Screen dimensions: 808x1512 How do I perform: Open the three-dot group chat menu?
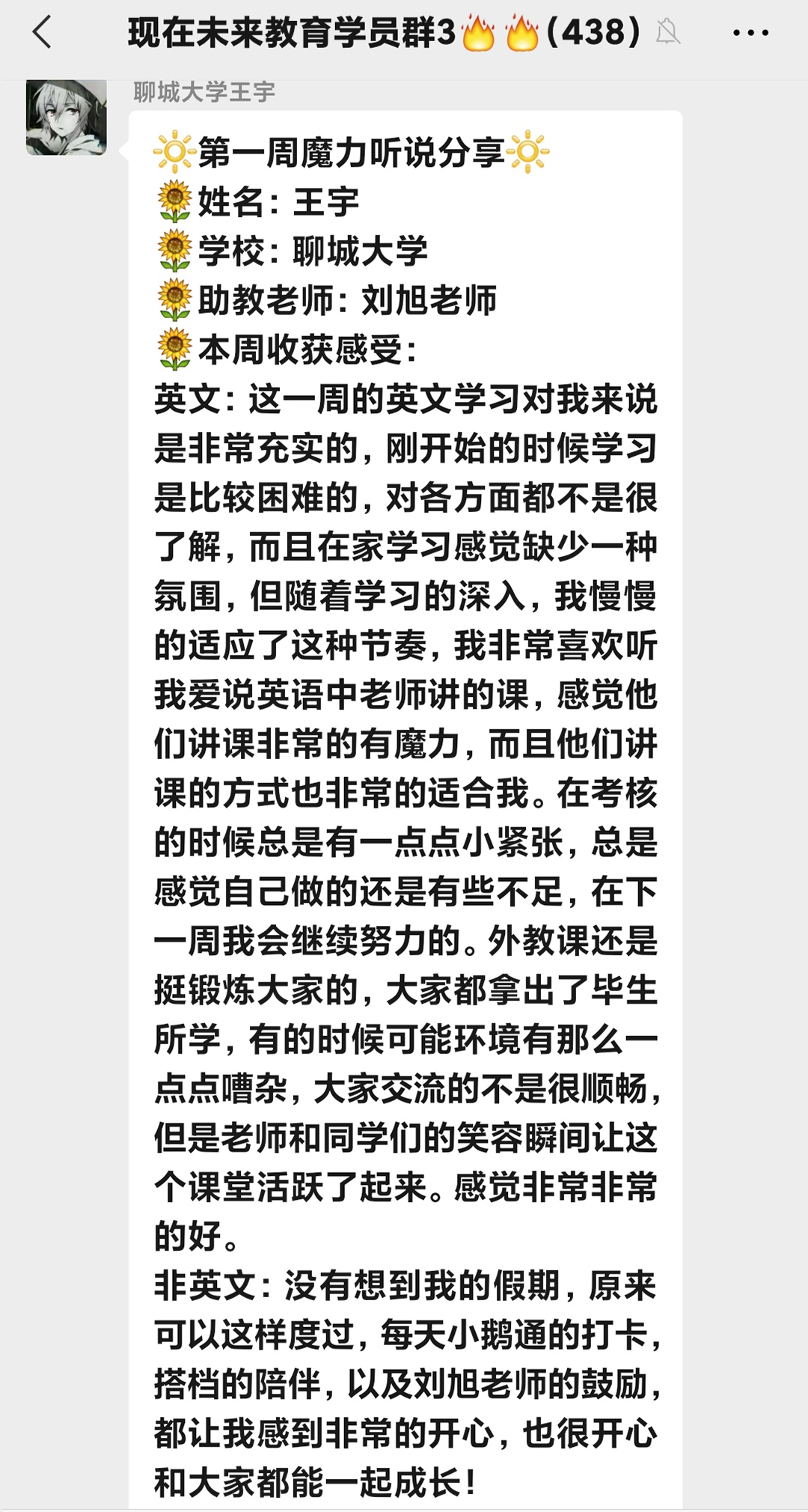tap(750, 33)
